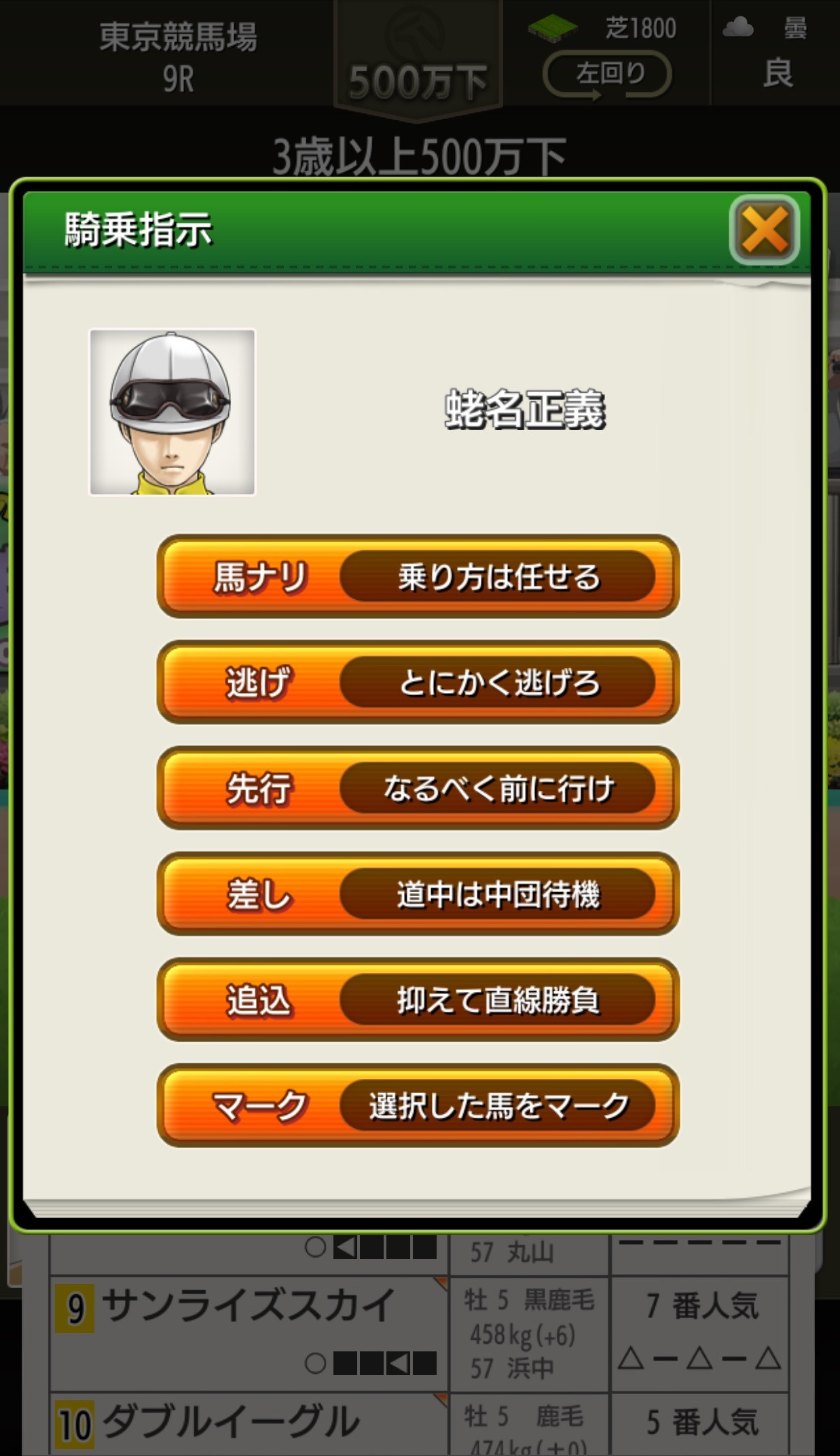Tap マーク to mark a selected horse
This screenshot has width=840, height=1456.
pyautogui.click(x=418, y=1105)
